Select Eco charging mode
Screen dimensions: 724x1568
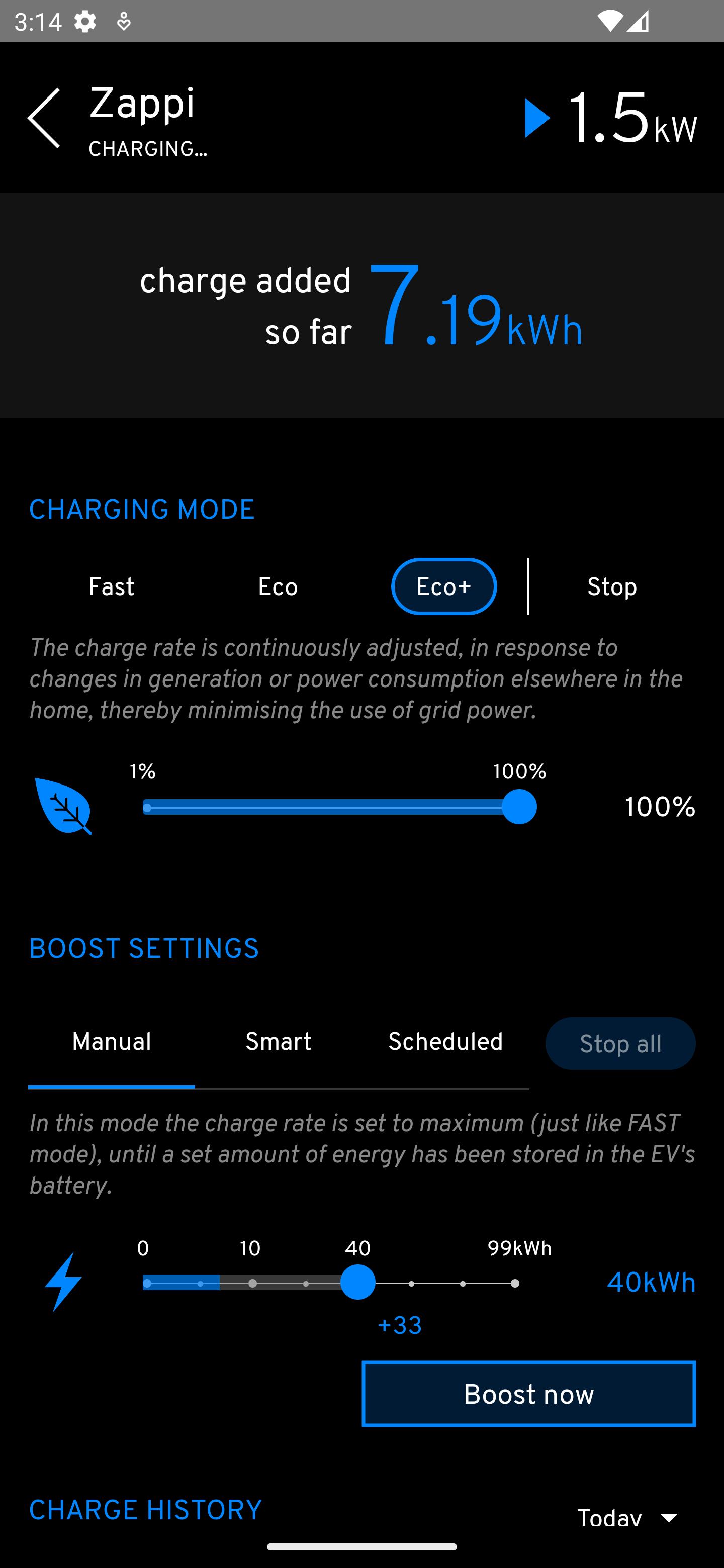click(278, 587)
